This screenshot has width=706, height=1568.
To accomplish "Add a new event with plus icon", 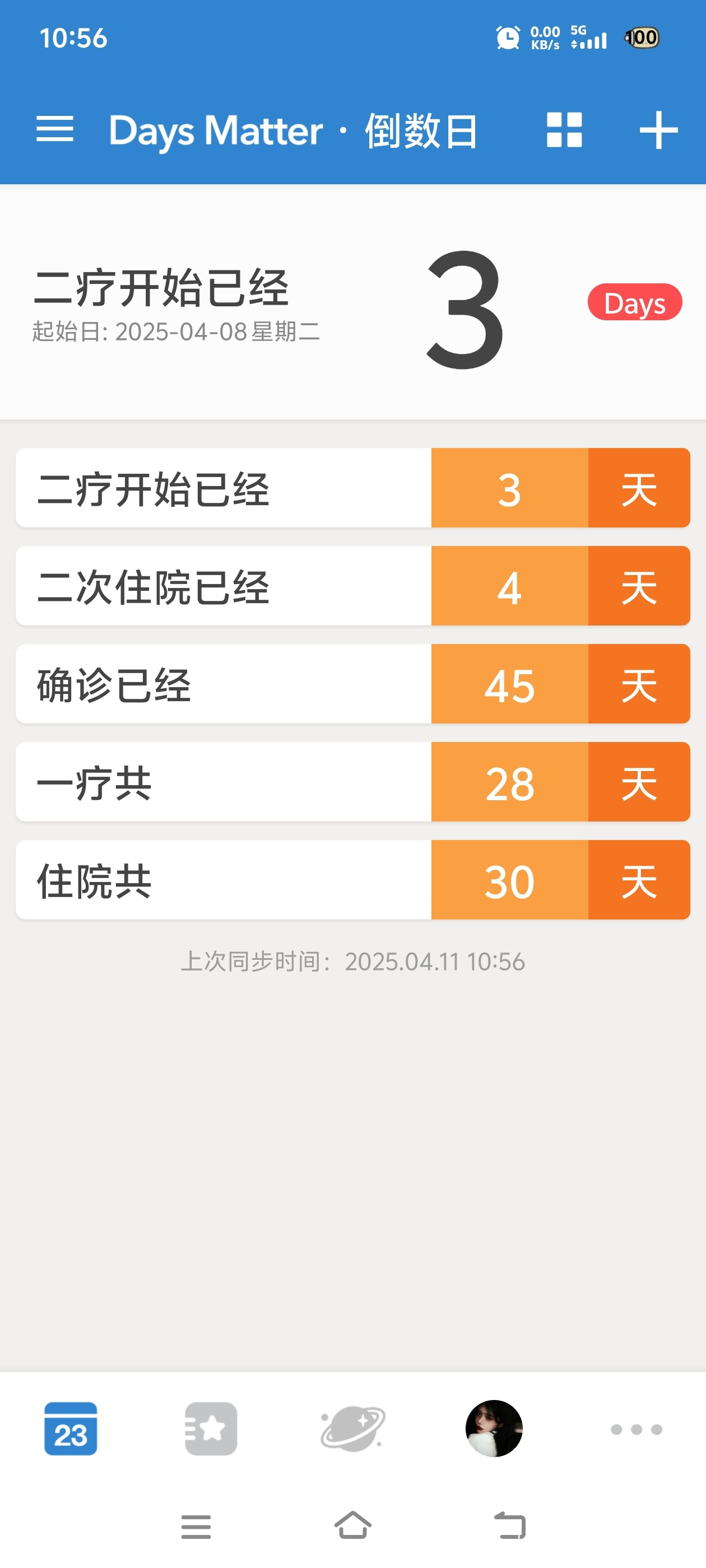I will [x=658, y=130].
